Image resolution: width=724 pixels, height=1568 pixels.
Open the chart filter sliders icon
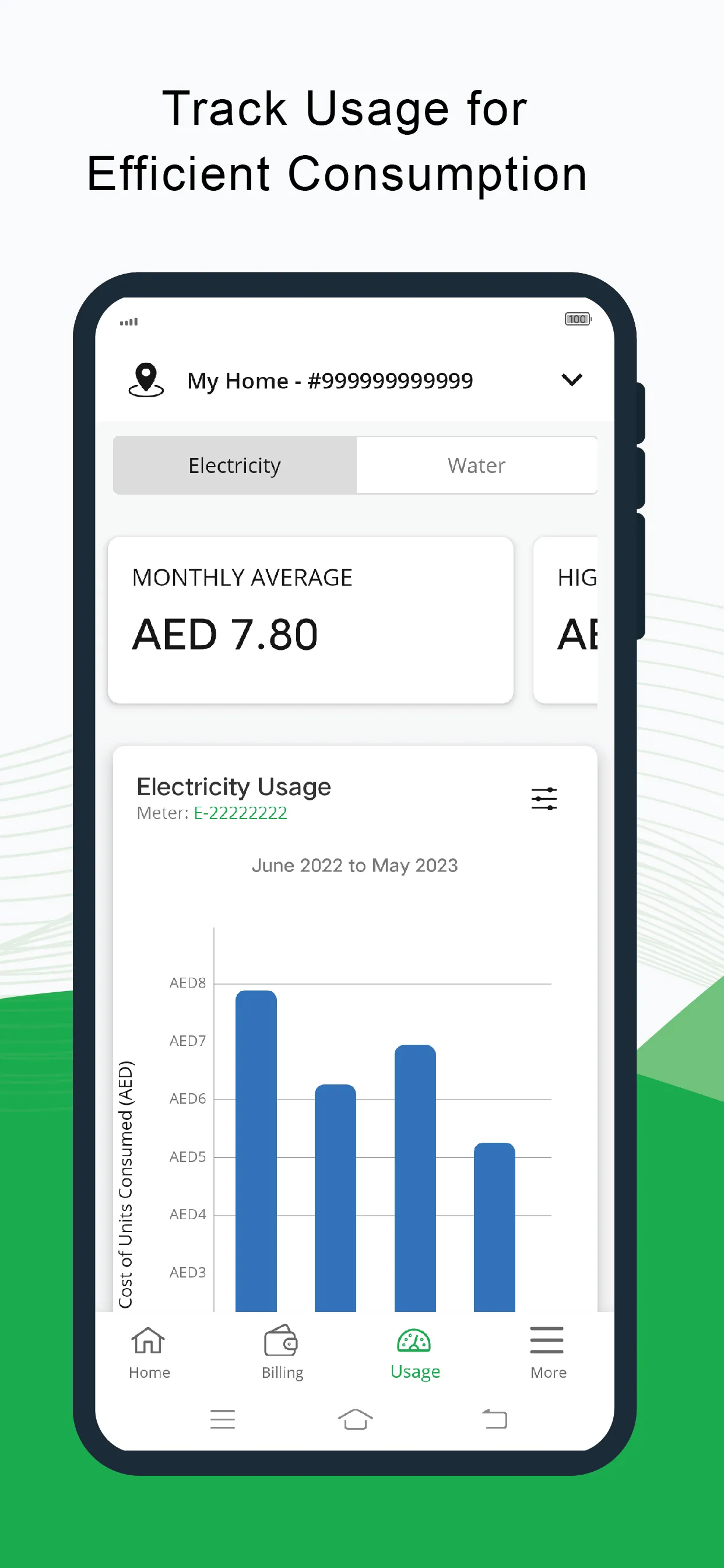coord(544,798)
